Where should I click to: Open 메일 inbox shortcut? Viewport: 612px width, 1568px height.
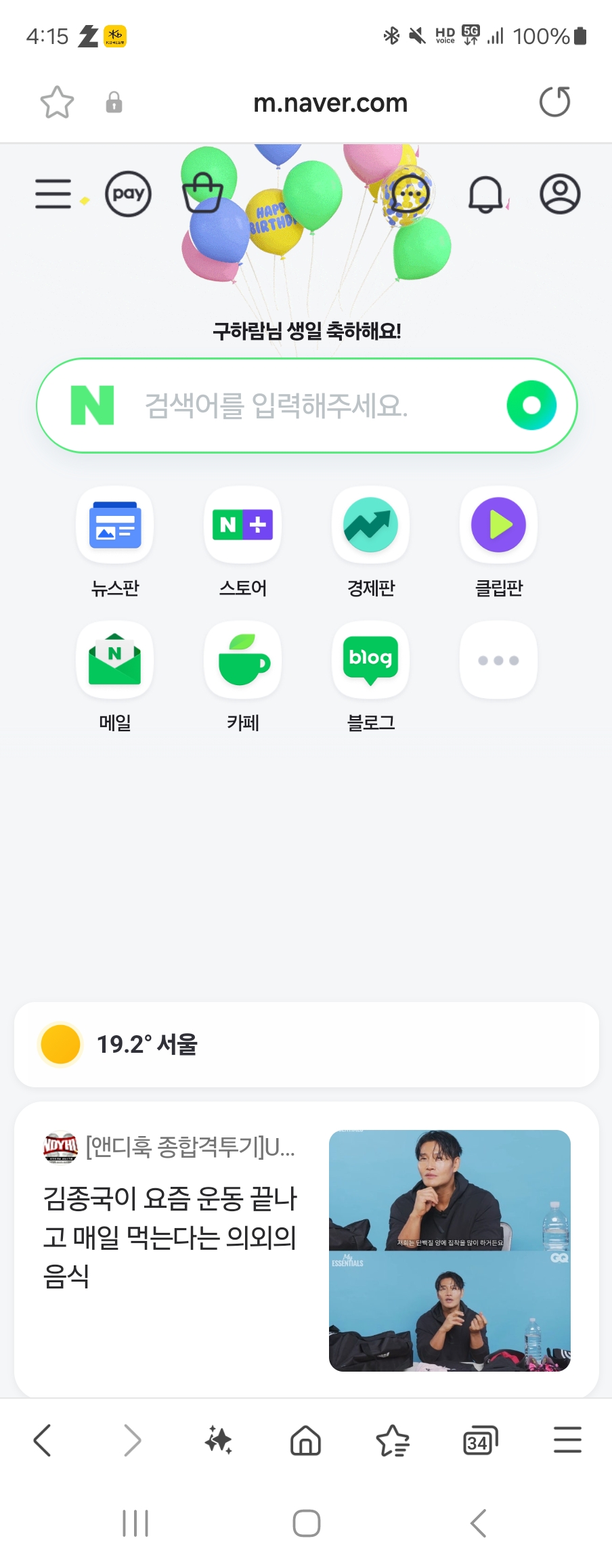115,660
